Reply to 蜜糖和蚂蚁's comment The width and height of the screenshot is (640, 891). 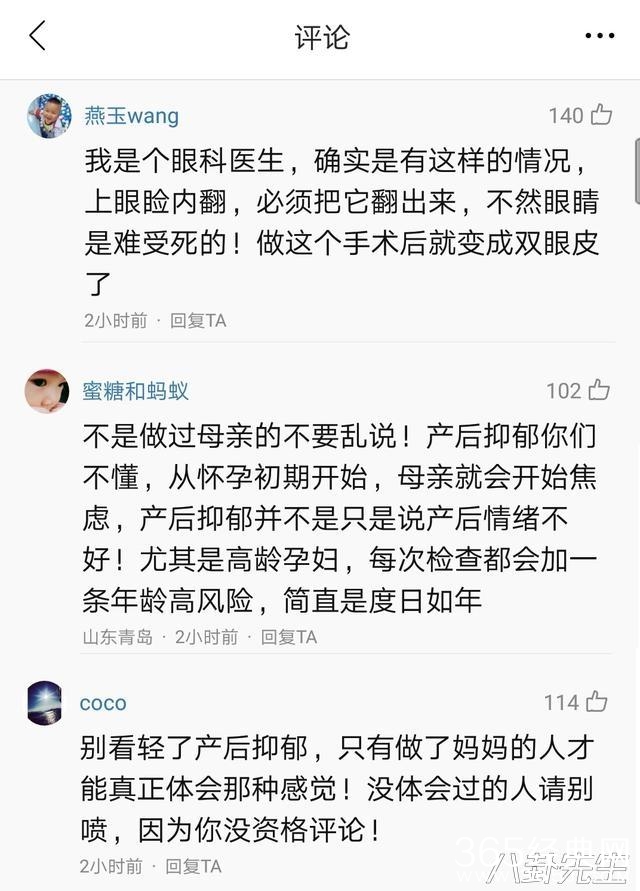coord(289,636)
